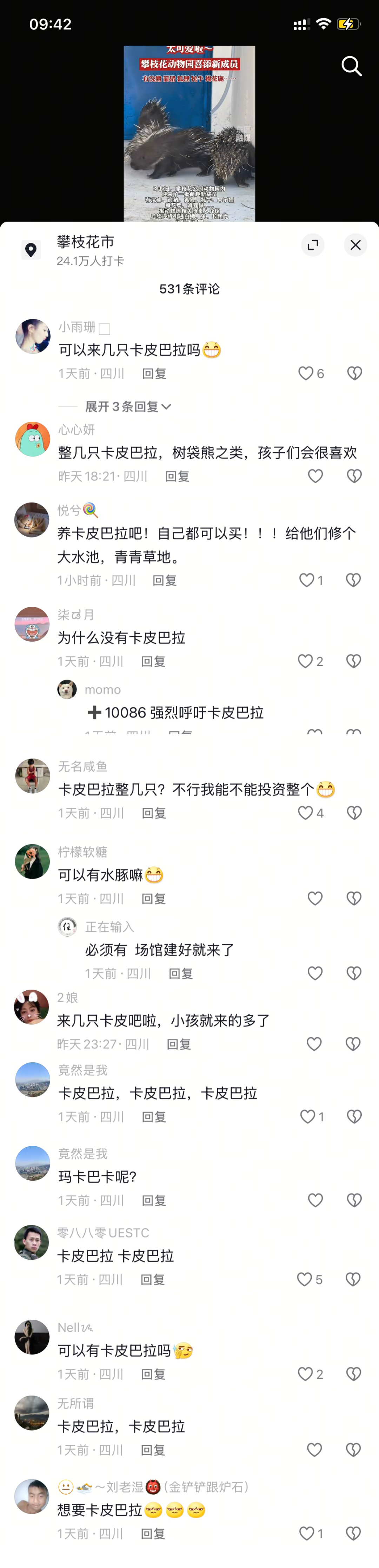Screen dimensions: 379x1568
Task: Dislike 无所谓's comment
Action: click(x=353, y=1450)
